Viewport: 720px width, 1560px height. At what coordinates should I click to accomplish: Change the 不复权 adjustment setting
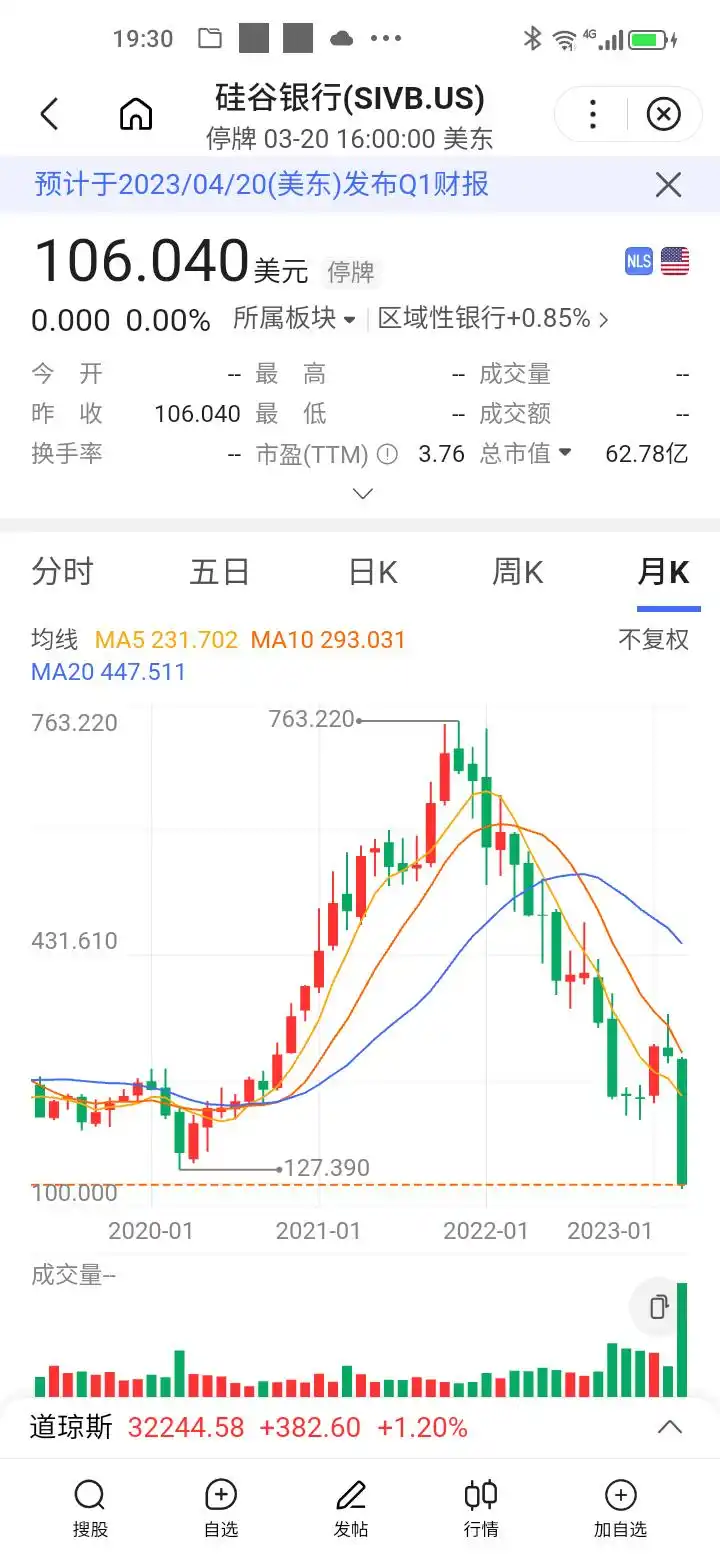(x=654, y=640)
